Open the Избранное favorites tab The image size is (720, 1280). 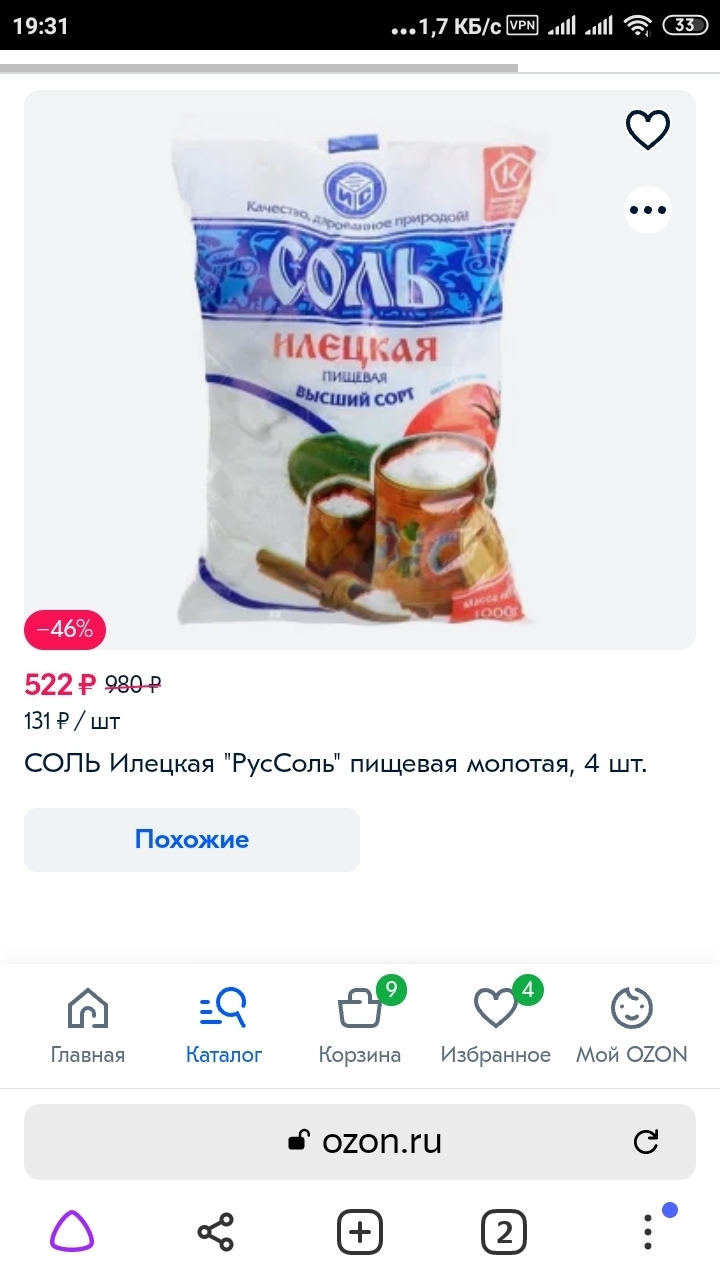(x=496, y=1026)
